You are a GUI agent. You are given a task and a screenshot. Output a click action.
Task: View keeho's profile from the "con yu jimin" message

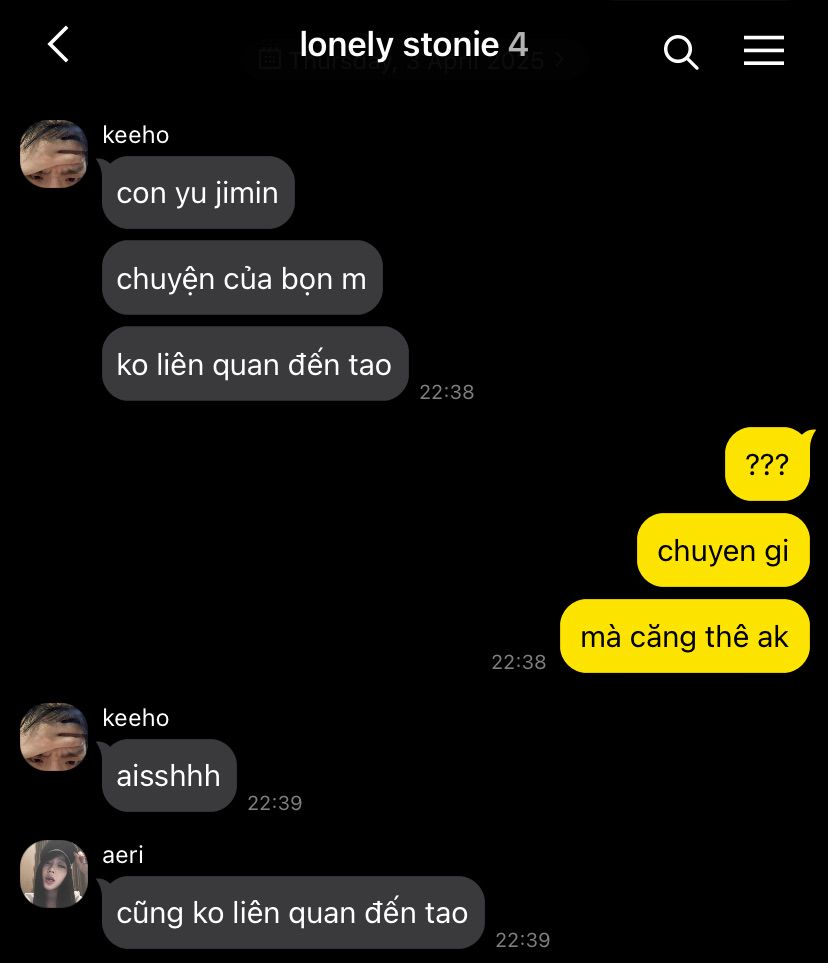point(54,154)
